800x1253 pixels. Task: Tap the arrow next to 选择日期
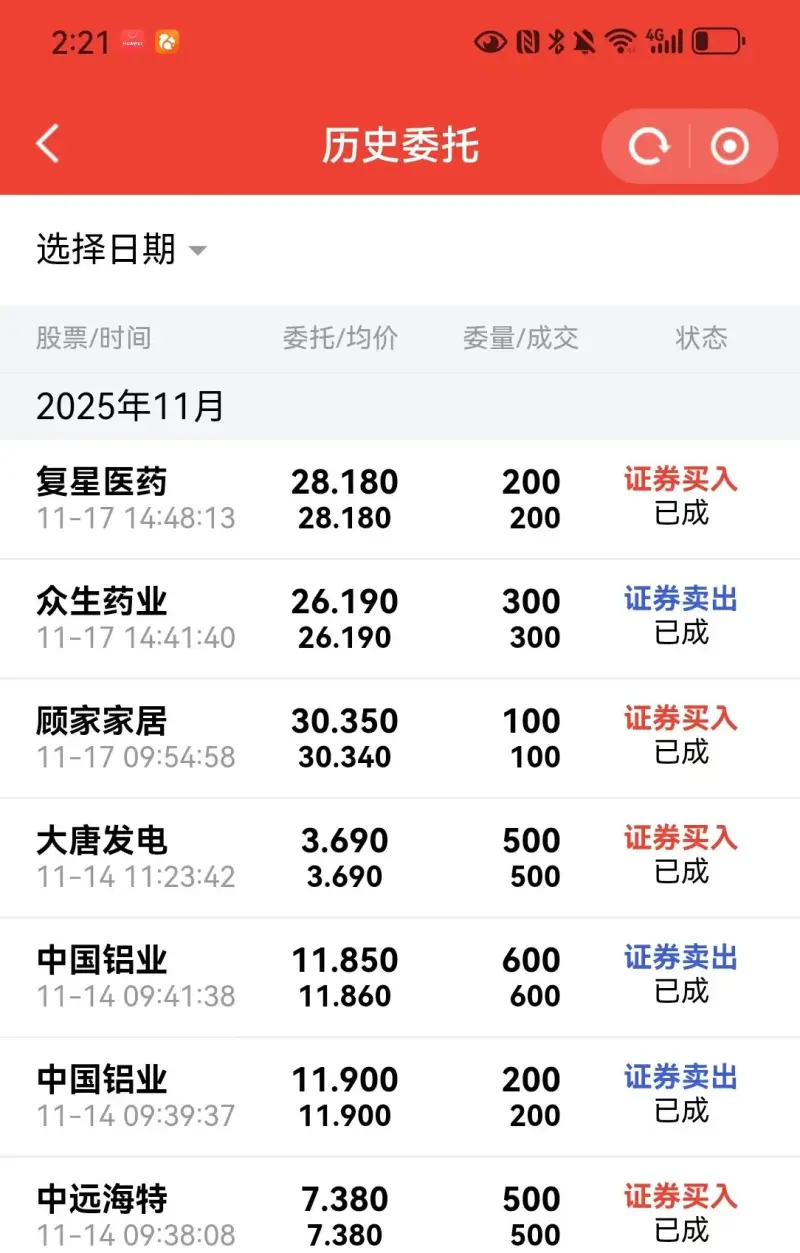click(196, 252)
